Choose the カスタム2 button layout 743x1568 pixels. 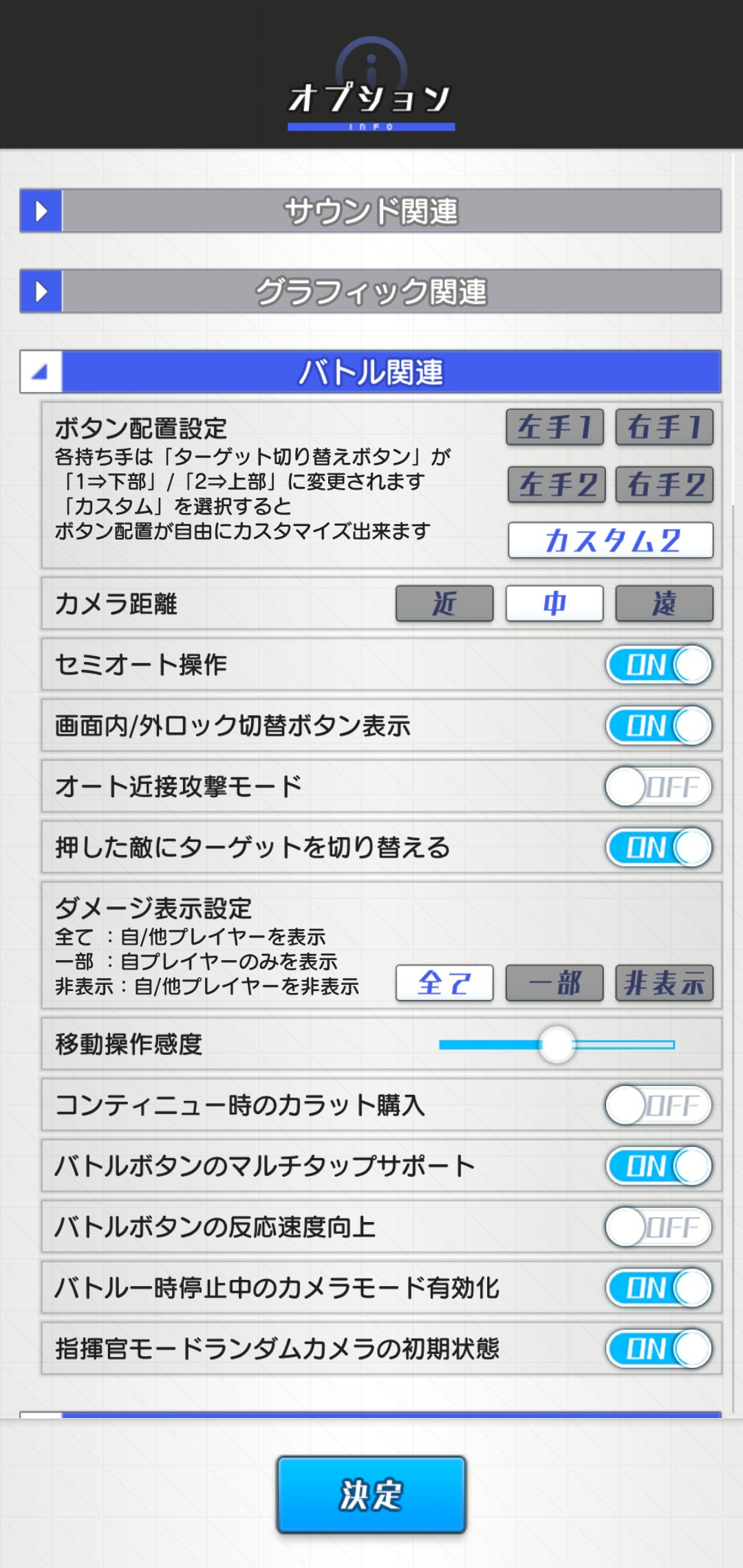(610, 541)
